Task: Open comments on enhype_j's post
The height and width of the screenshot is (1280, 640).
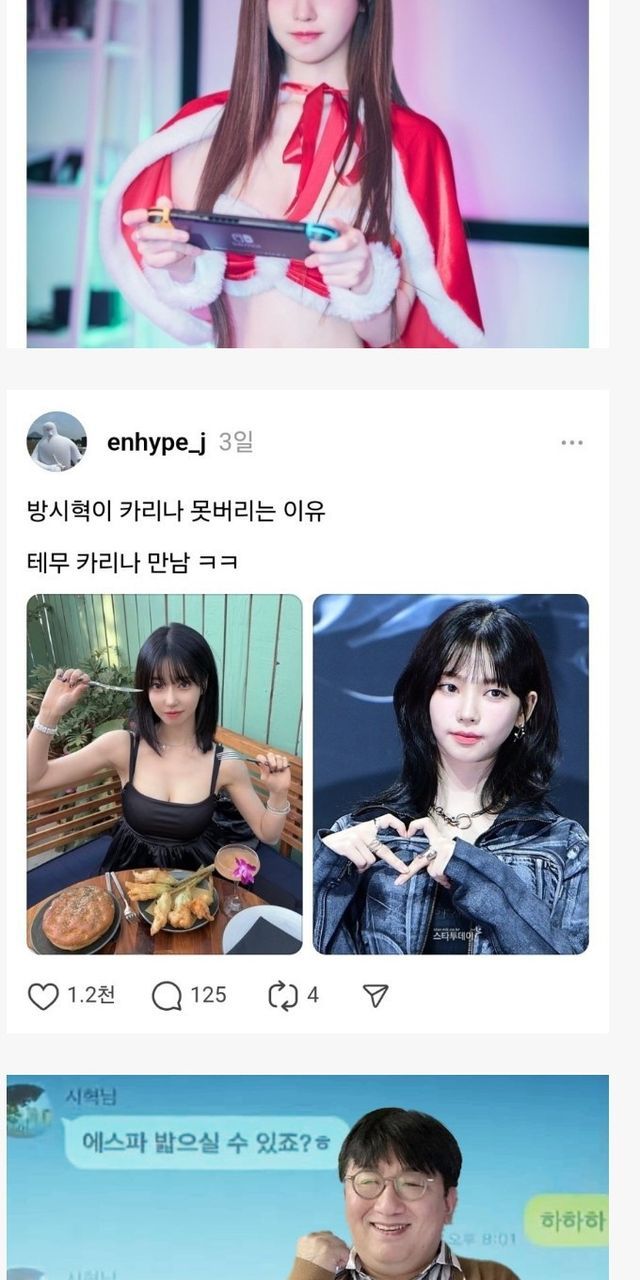Action: pyautogui.click(x=167, y=996)
